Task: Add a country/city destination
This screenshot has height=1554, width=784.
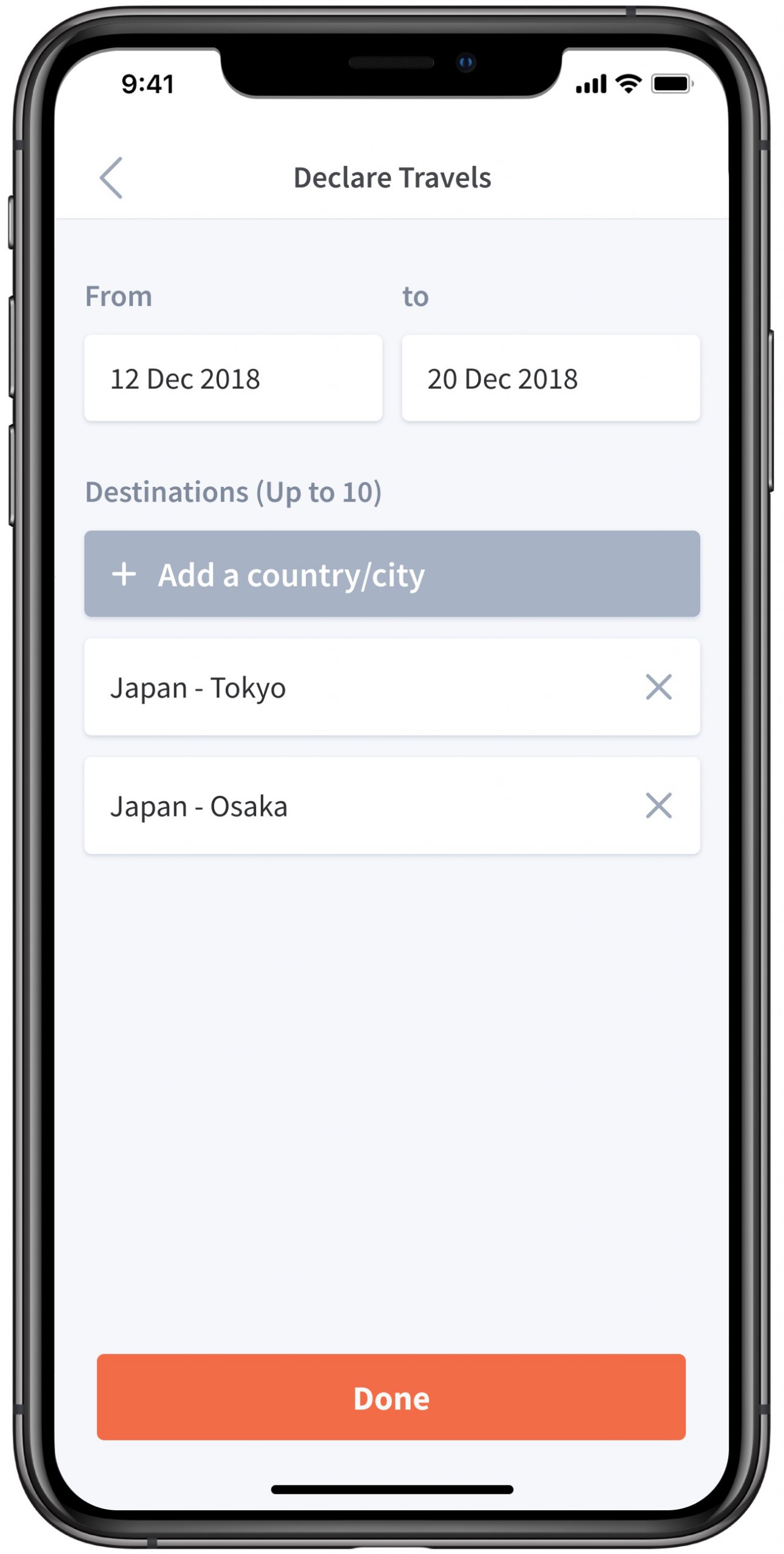Action: click(392, 574)
